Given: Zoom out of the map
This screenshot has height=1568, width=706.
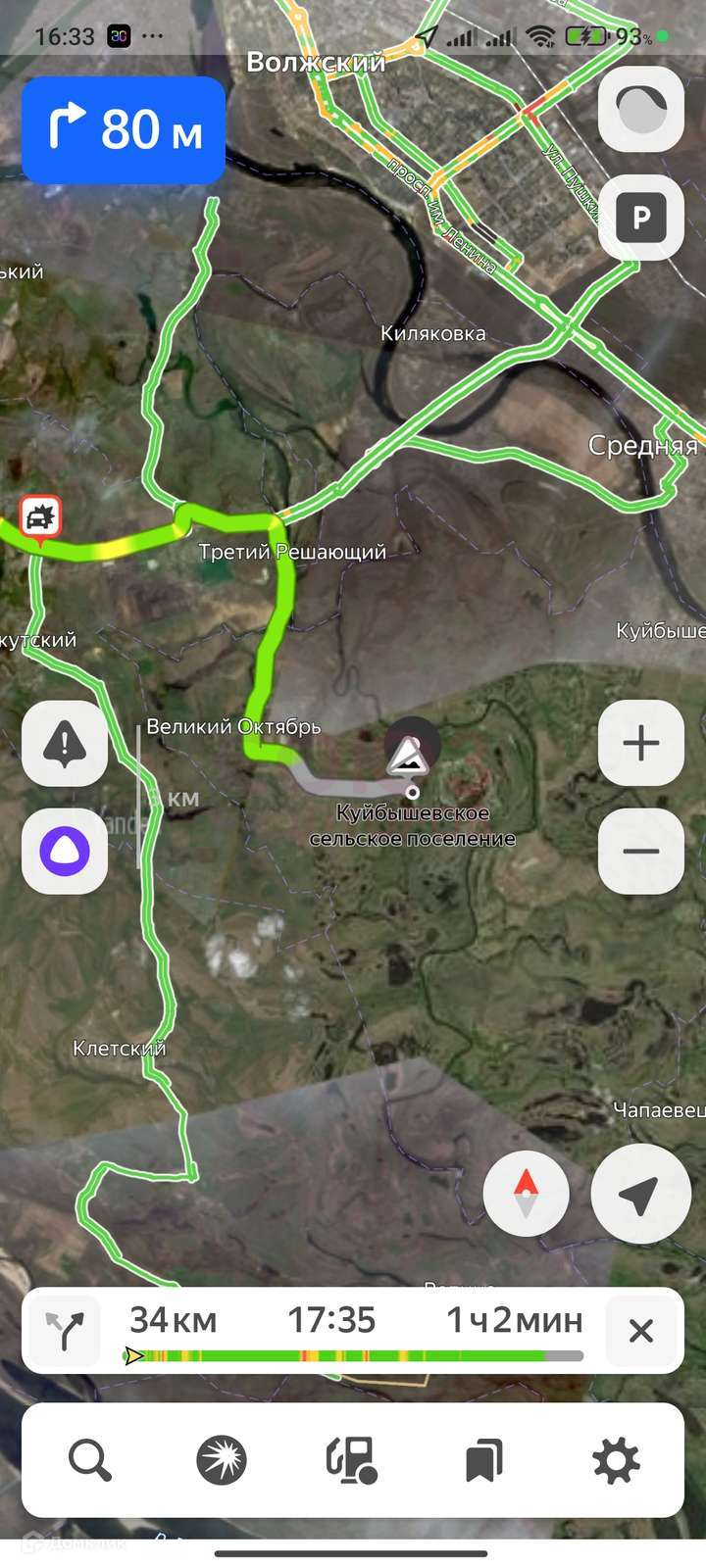Looking at the screenshot, I should pyautogui.click(x=640, y=851).
